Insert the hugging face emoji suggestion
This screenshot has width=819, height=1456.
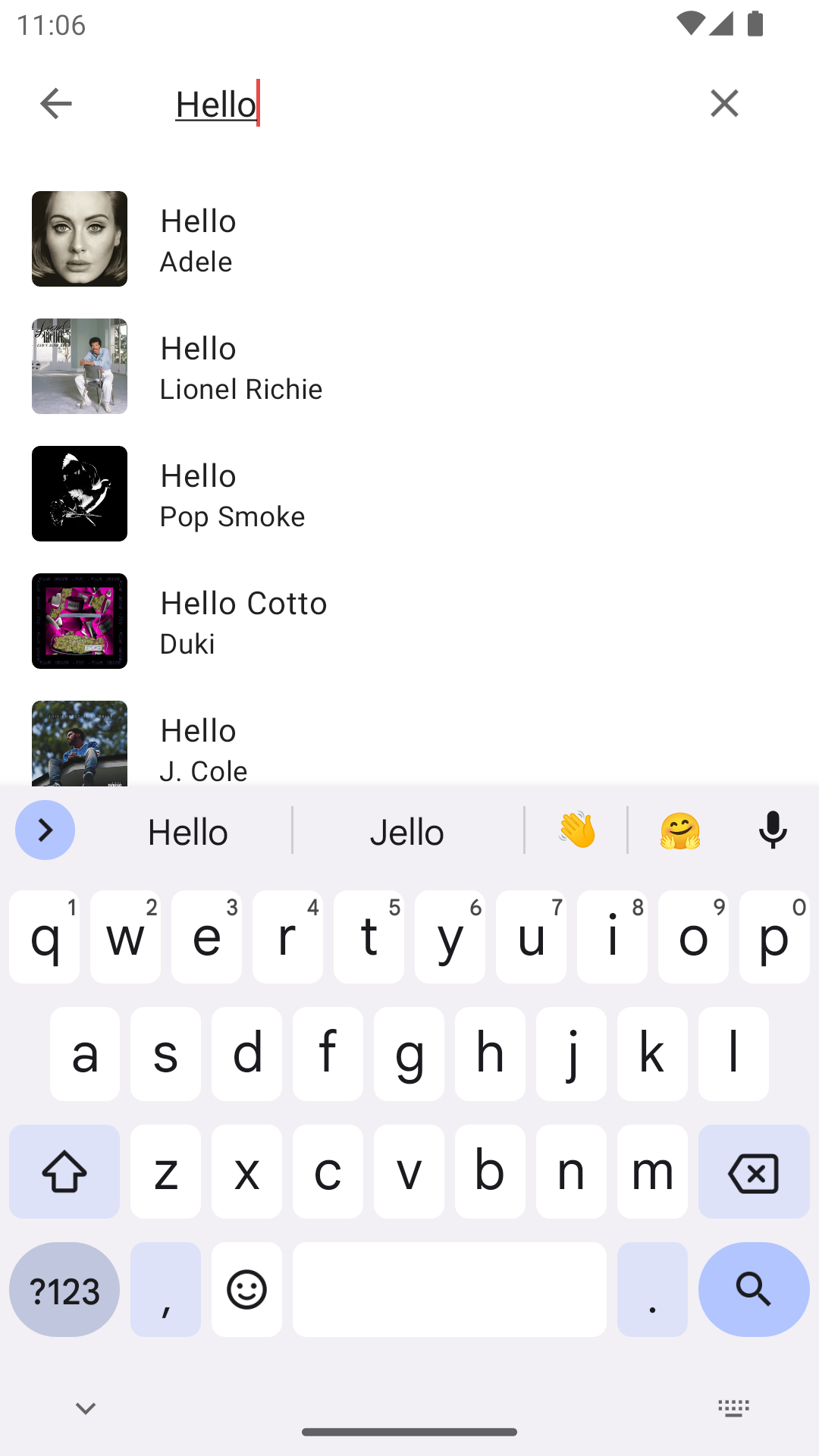click(x=680, y=830)
